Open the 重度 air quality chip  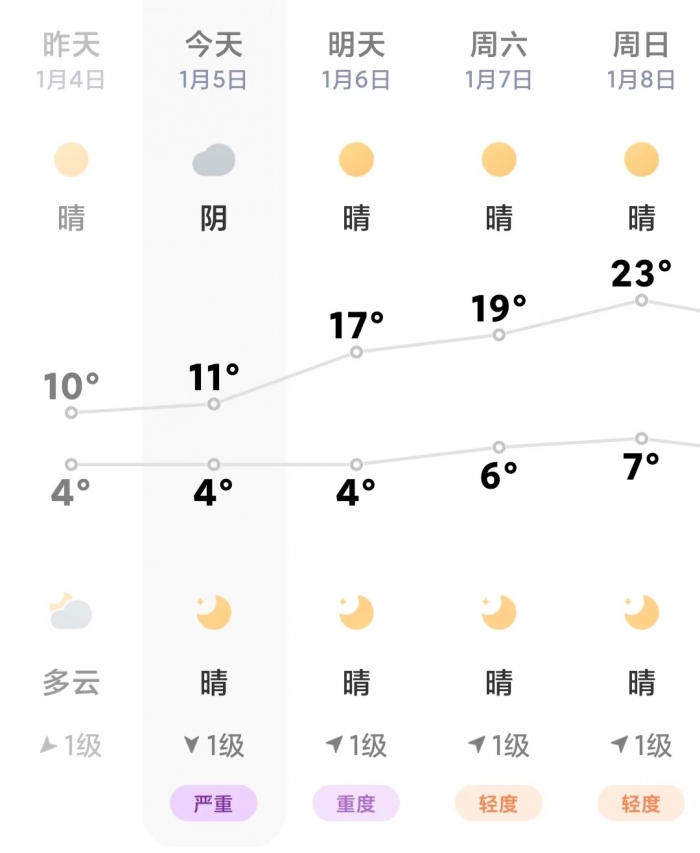356,803
